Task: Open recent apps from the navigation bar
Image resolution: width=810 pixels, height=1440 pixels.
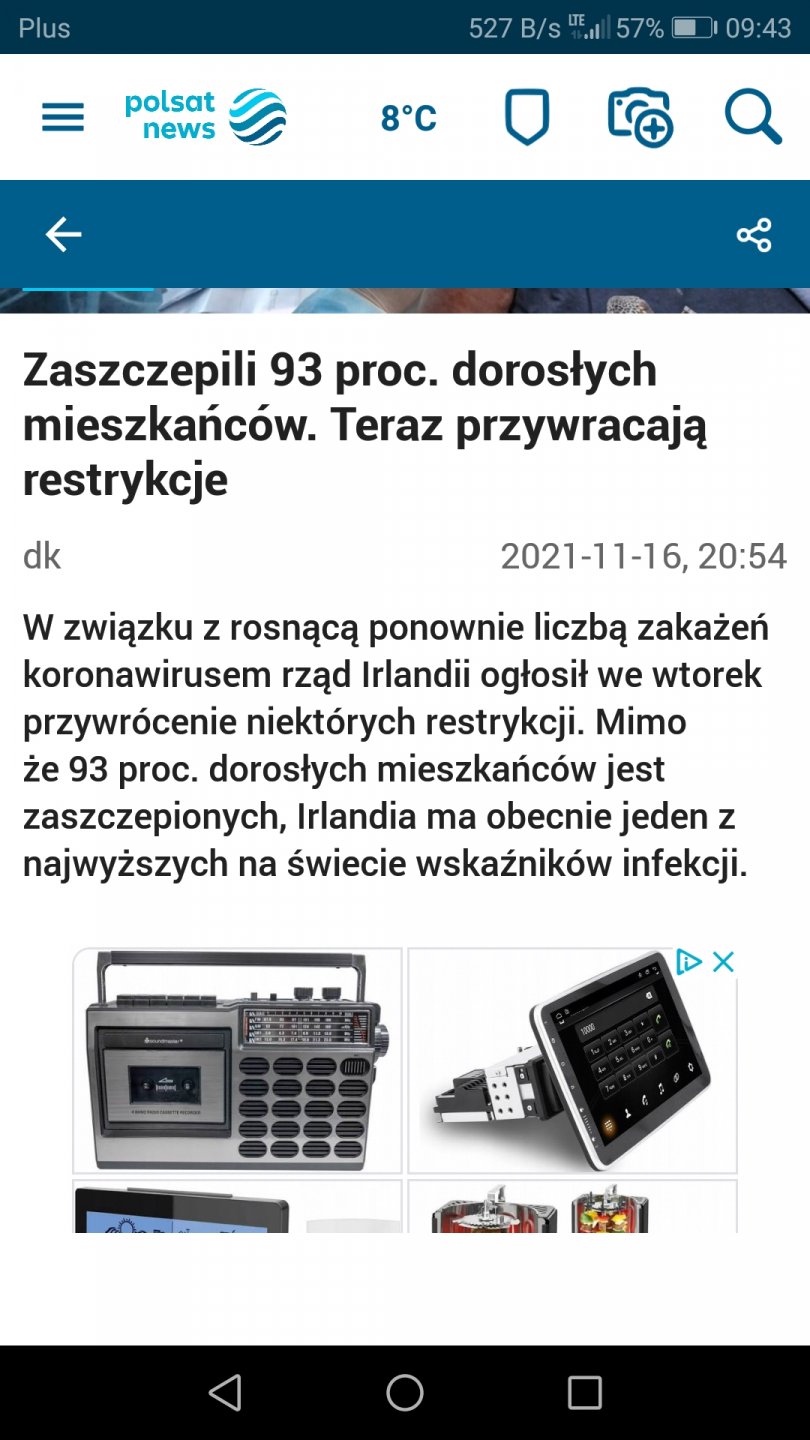Action: (x=584, y=1392)
